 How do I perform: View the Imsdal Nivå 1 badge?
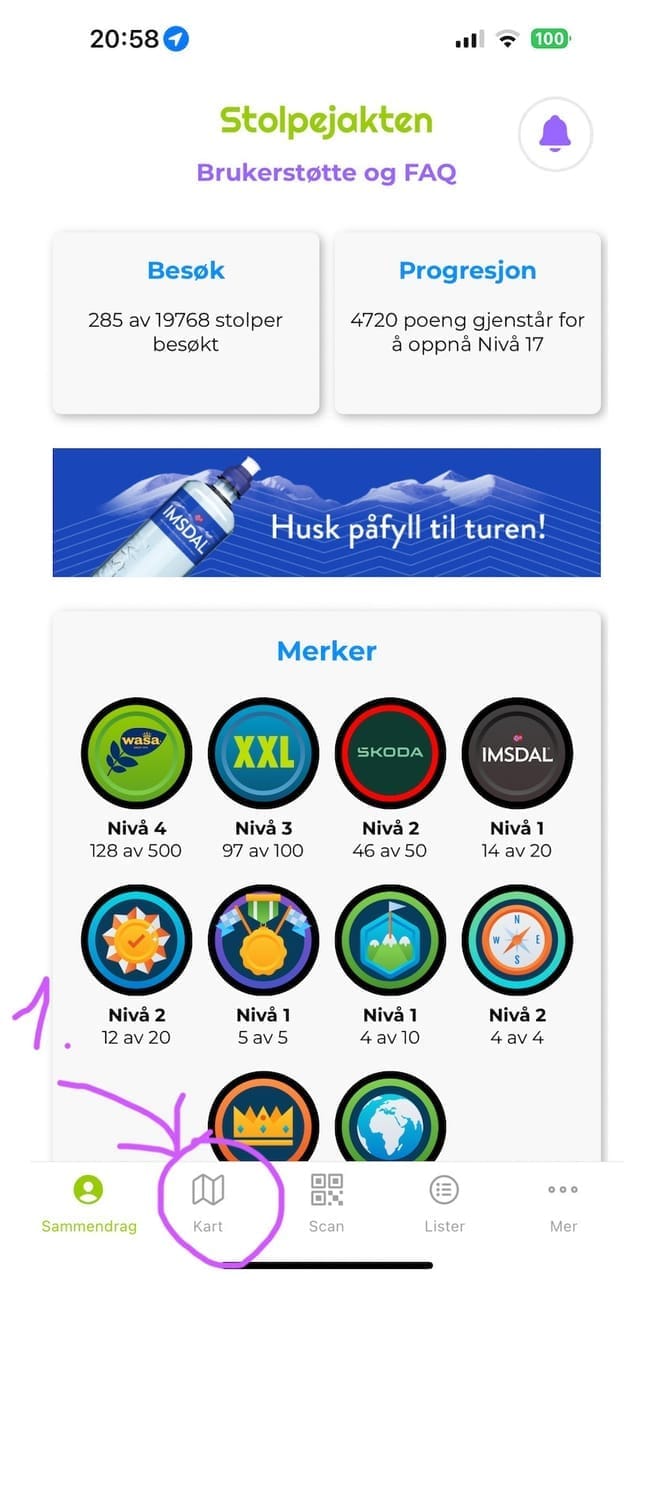517,753
